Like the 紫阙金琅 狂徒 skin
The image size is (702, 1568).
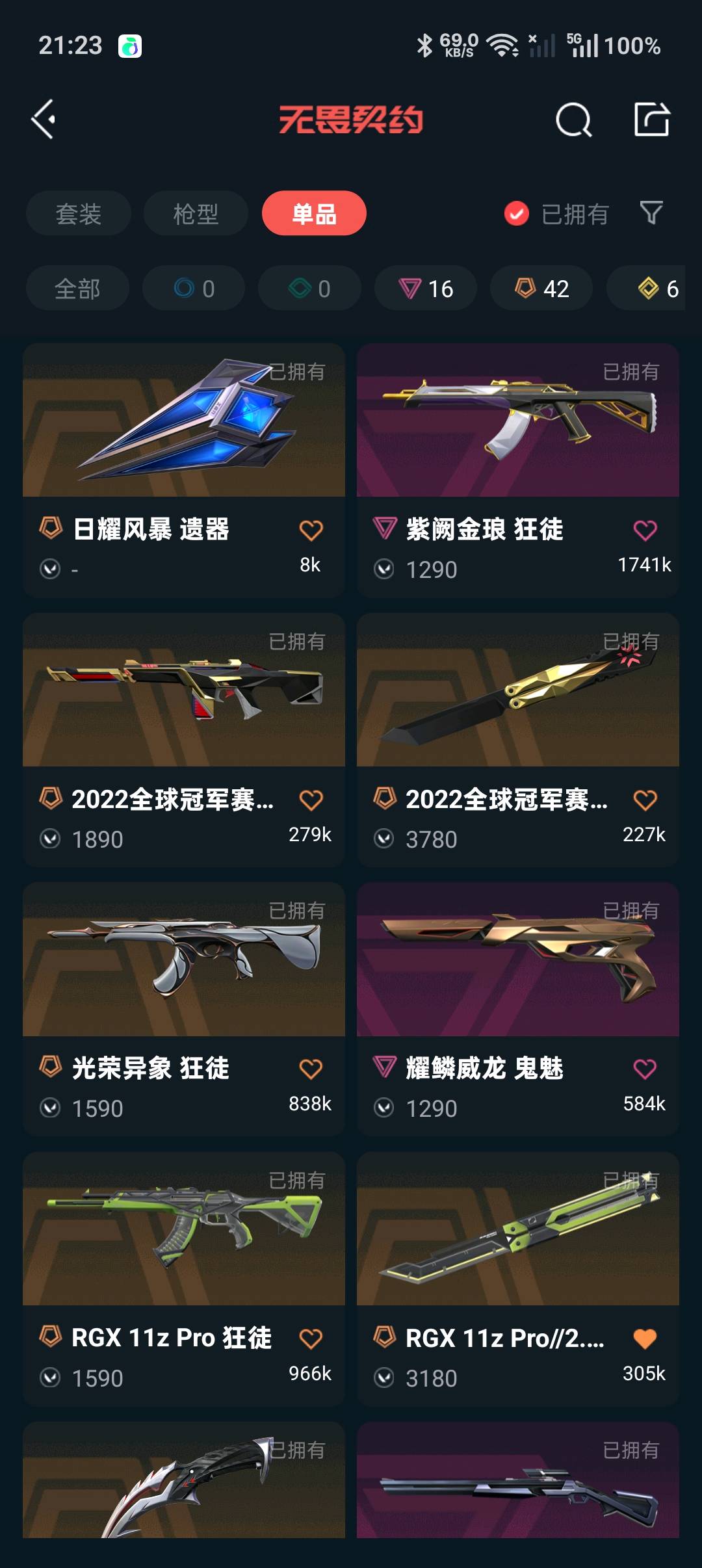pos(645,530)
